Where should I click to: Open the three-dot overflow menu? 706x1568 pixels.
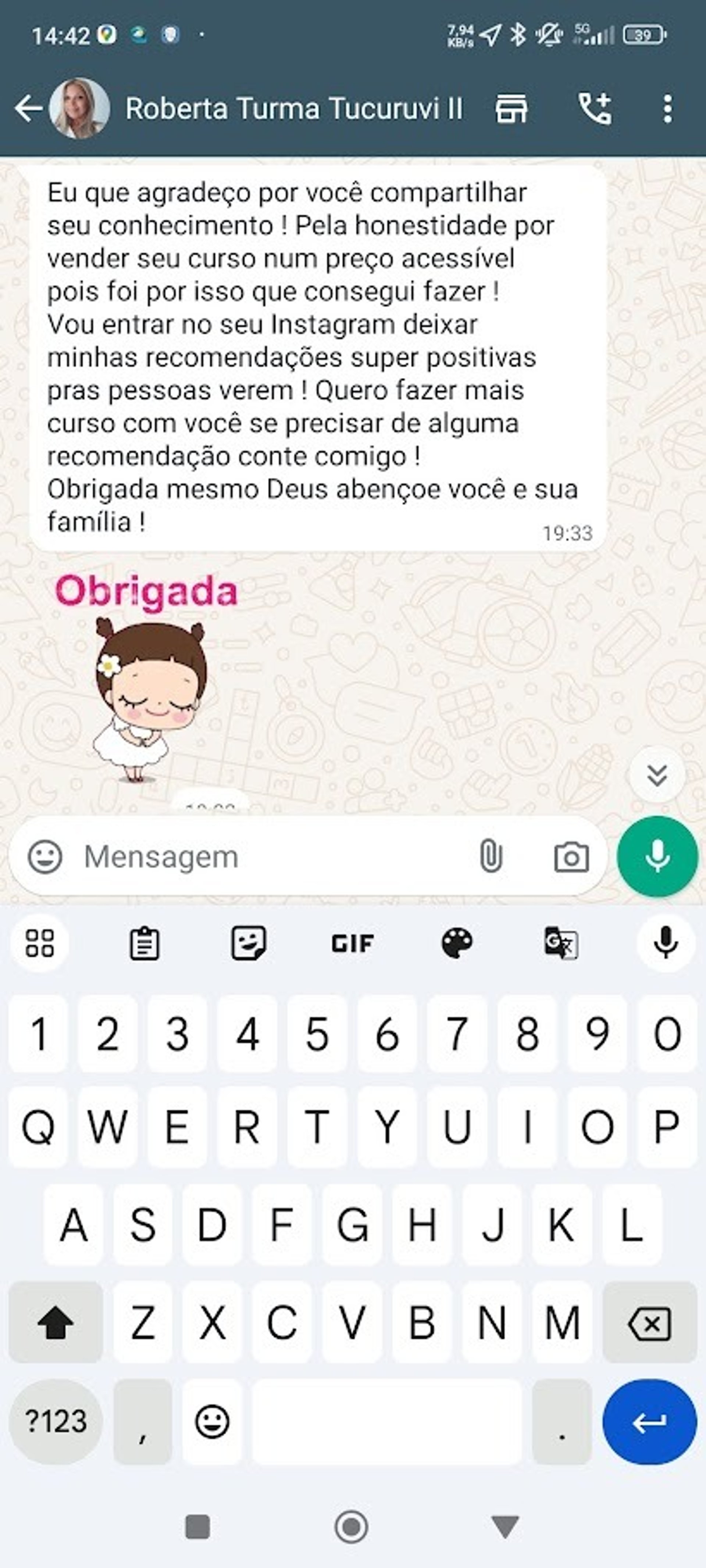[x=668, y=109]
